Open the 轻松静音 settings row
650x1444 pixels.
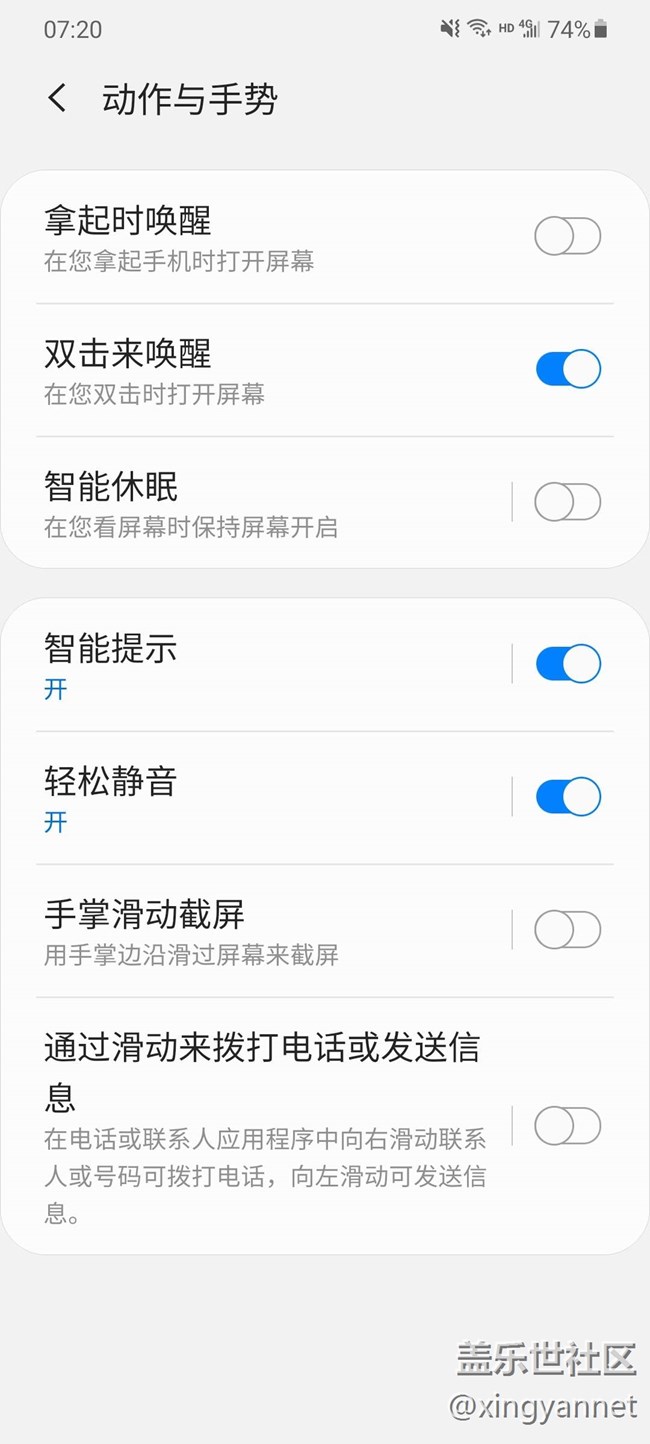(x=250, y=797)
